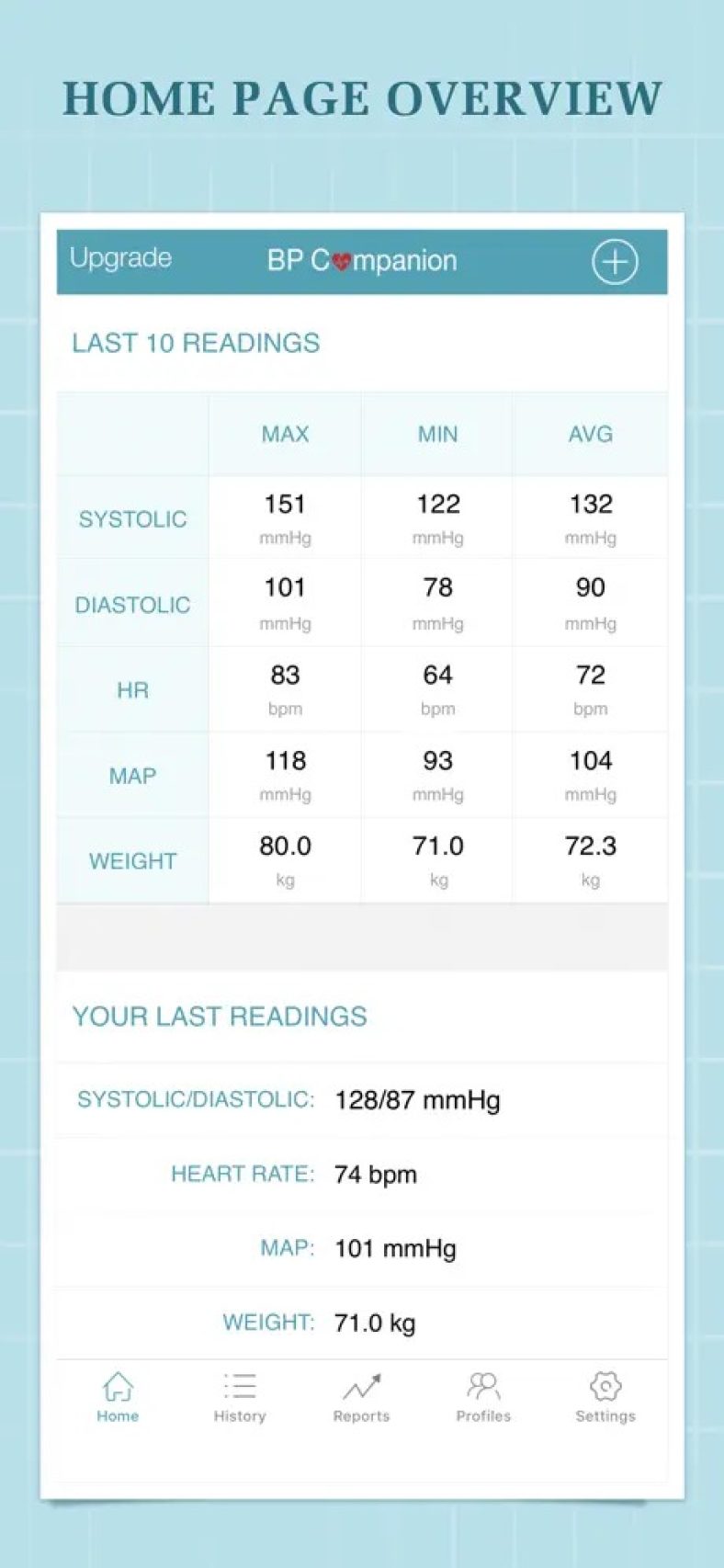Click the WEIGHT row label
This screenshot has height=1568, width=724.
point(131,860)
